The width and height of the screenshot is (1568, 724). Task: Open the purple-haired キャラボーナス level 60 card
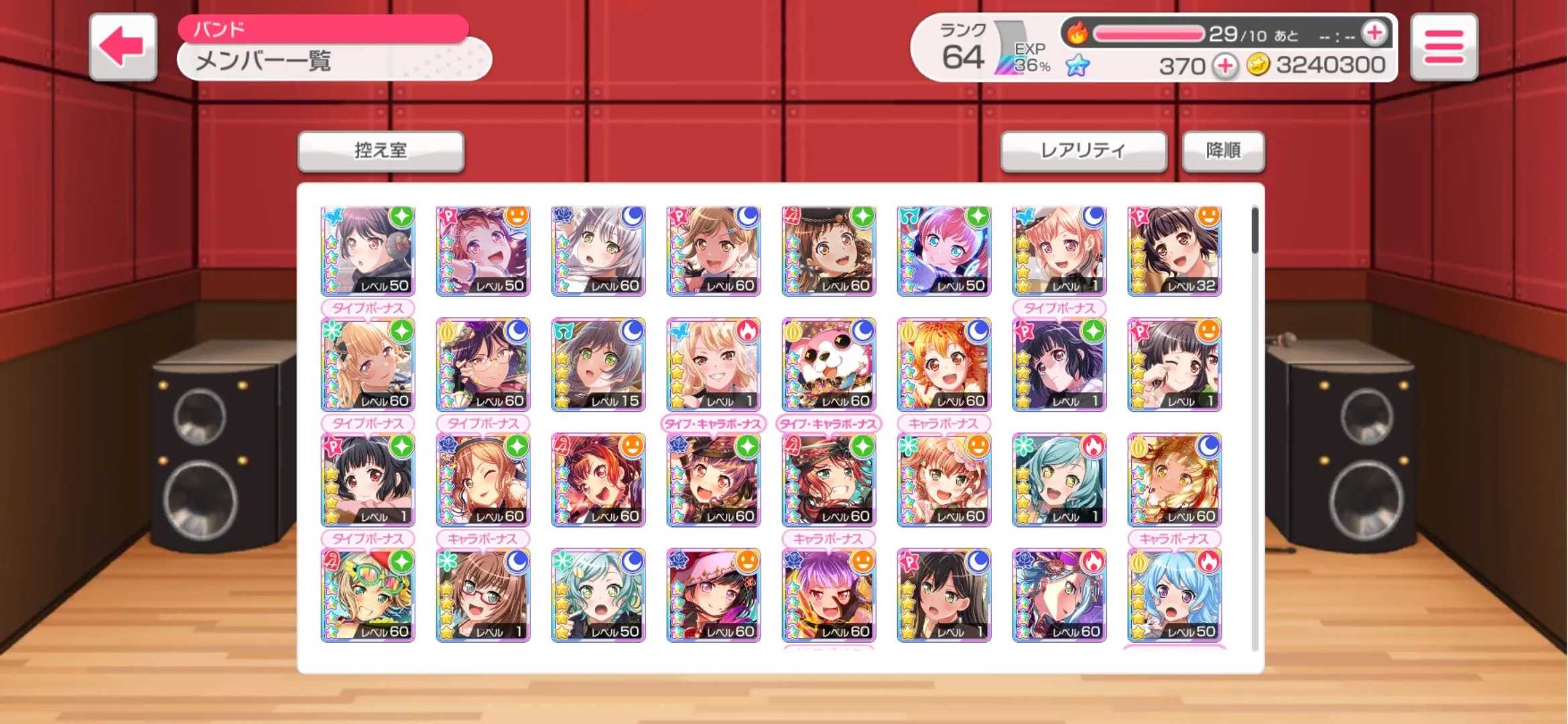coord(828,595)
